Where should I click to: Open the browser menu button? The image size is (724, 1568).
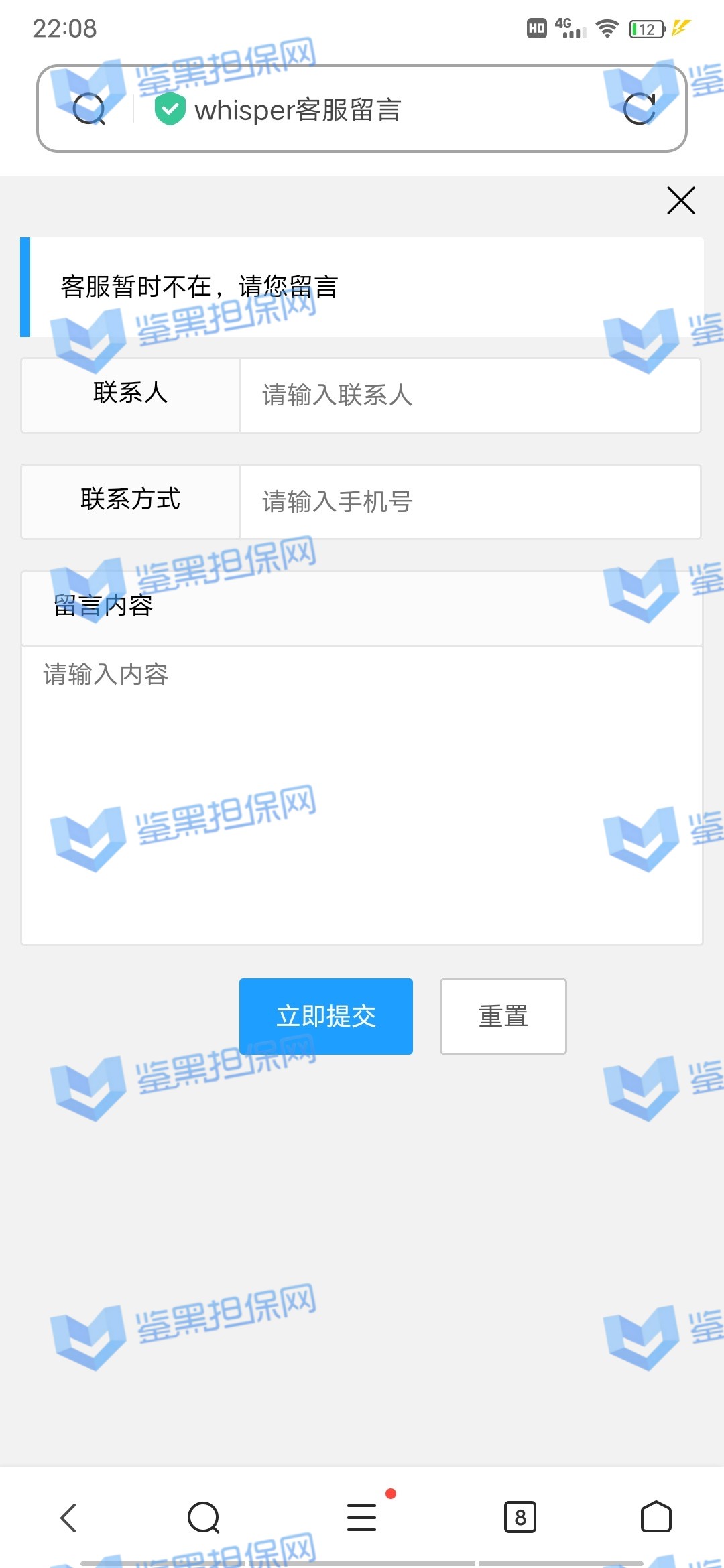click(362, 1518)
